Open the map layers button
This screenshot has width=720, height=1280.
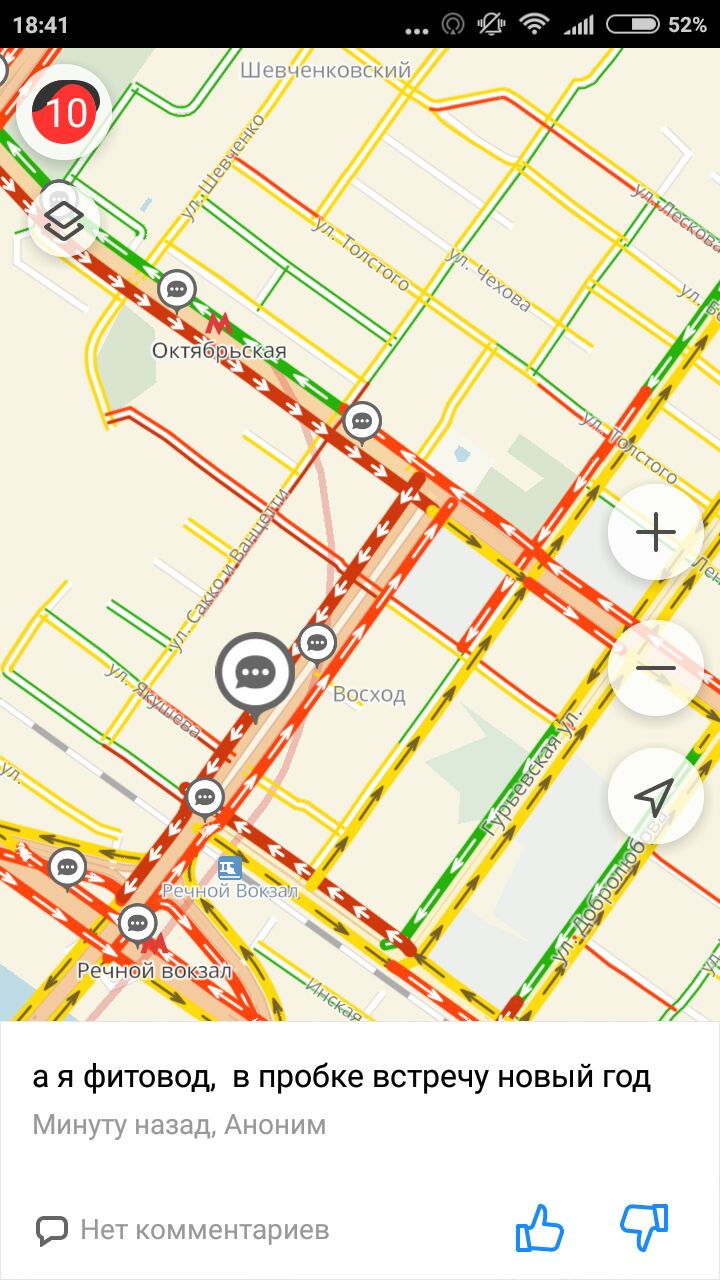pyautogui.click(x=64, y=222)
